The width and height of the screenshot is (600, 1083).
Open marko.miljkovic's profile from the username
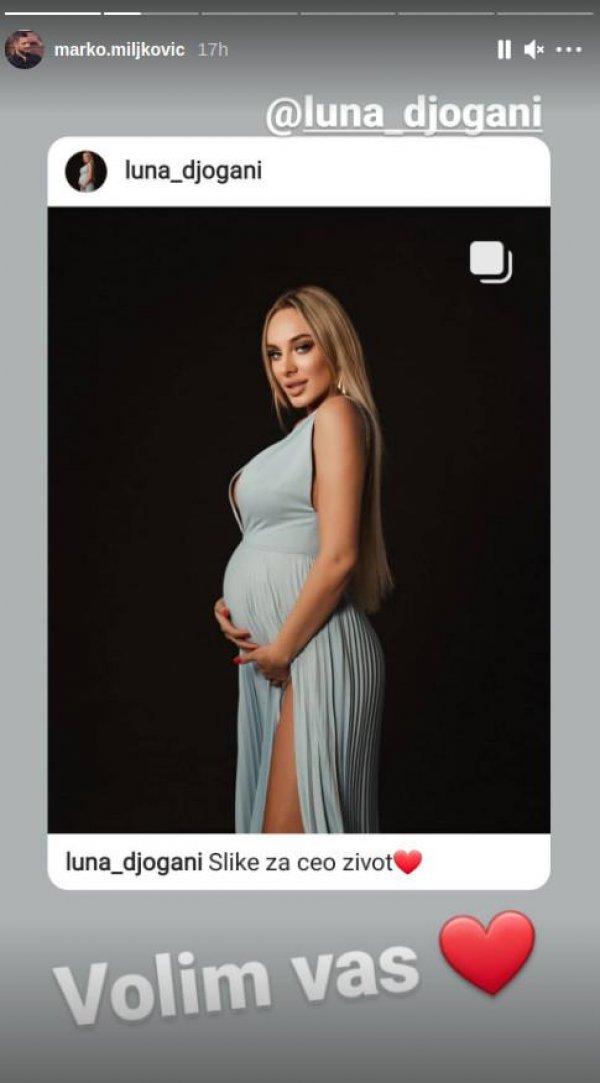coord(119,49)
